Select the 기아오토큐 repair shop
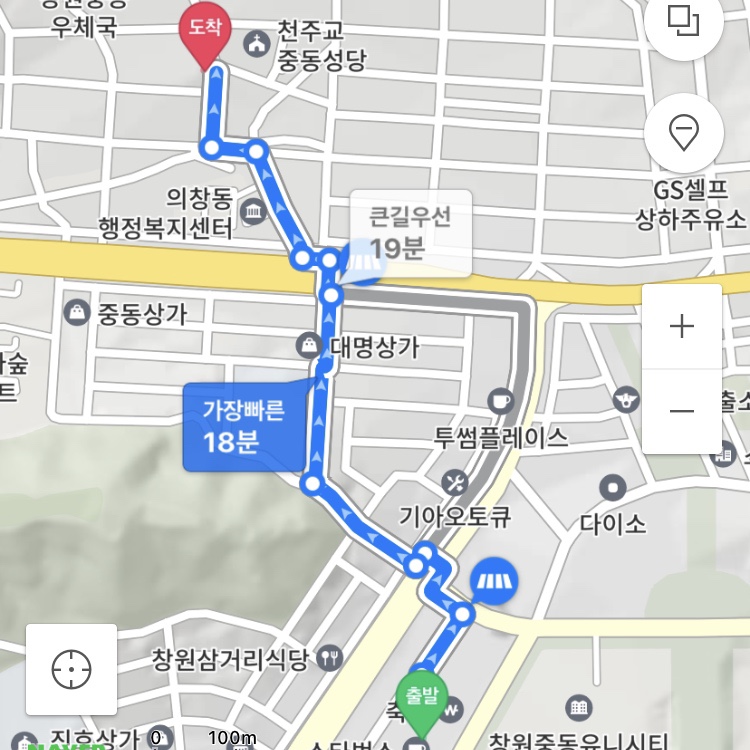The width and height of the screenshot is (750, 750). [x=455, y=482]
